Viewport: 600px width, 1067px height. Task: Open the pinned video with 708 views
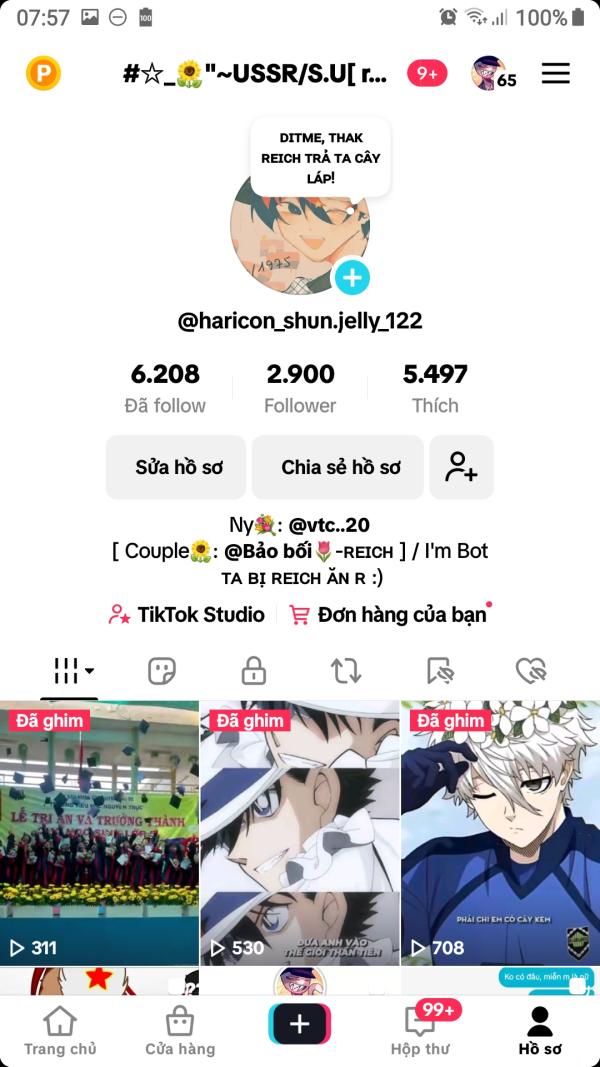click(500, 833)
